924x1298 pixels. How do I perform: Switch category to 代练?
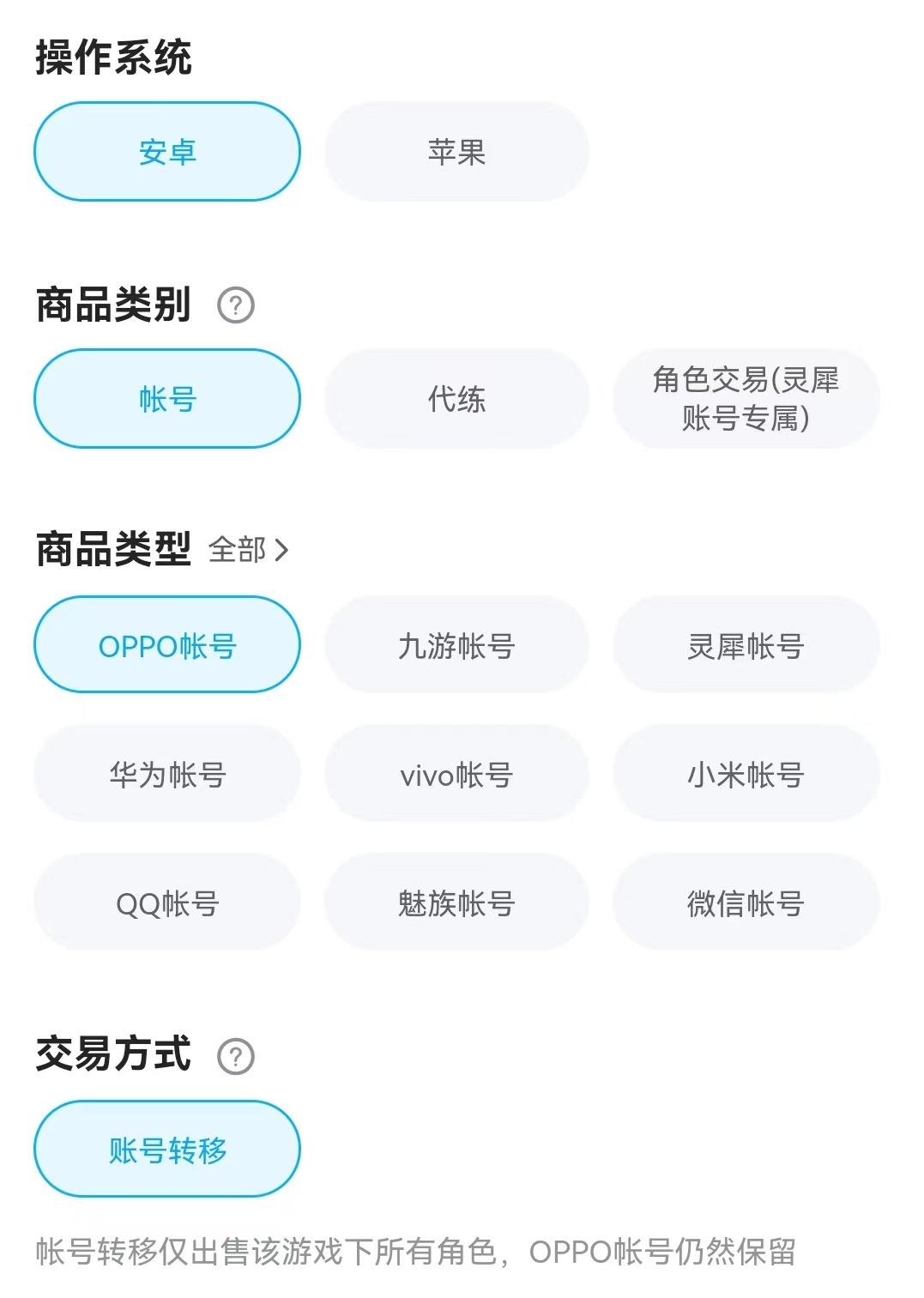pyautogui.click(x=456, y=399)
